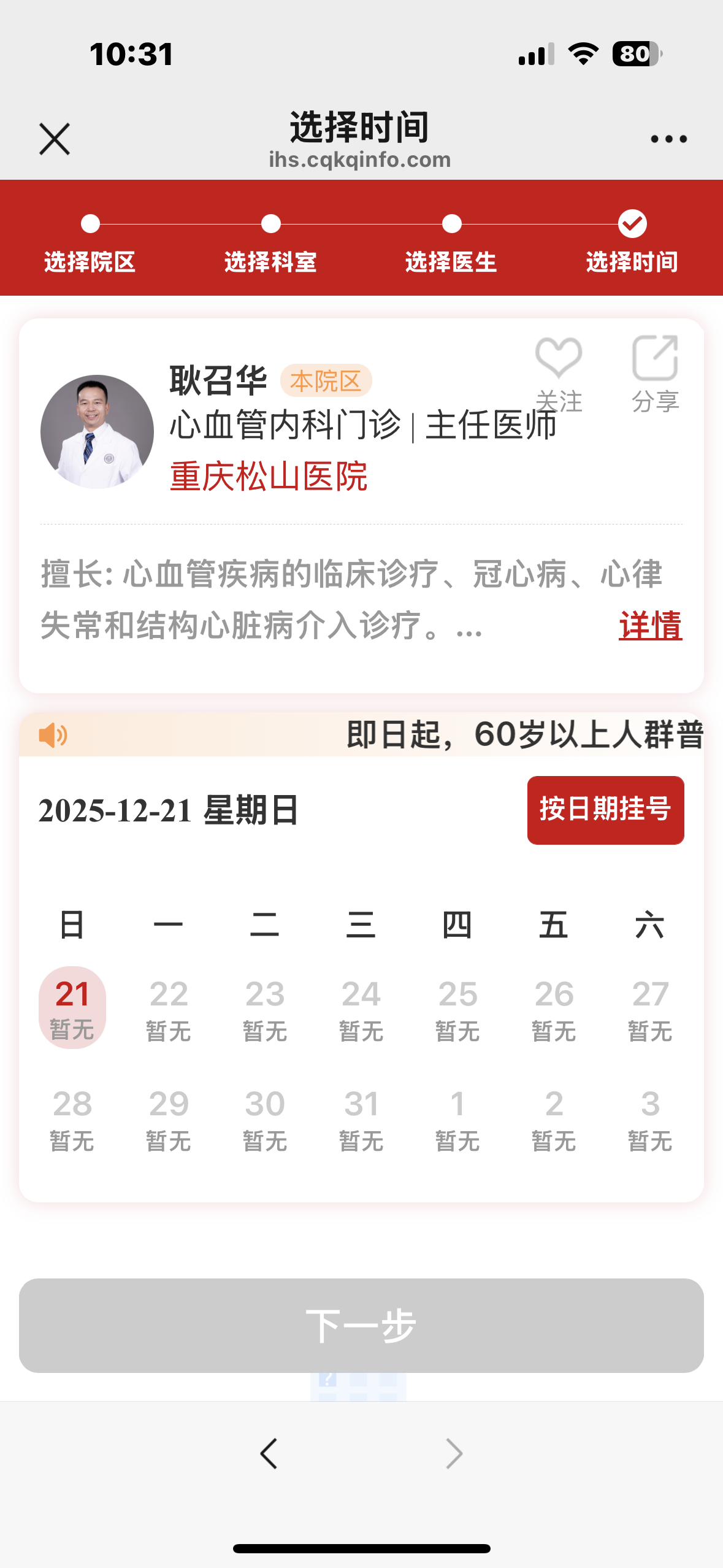Screen dimensions: 723x1568
Task: Open the 详情 link for doctor details
Action: [x=650, y=625]
